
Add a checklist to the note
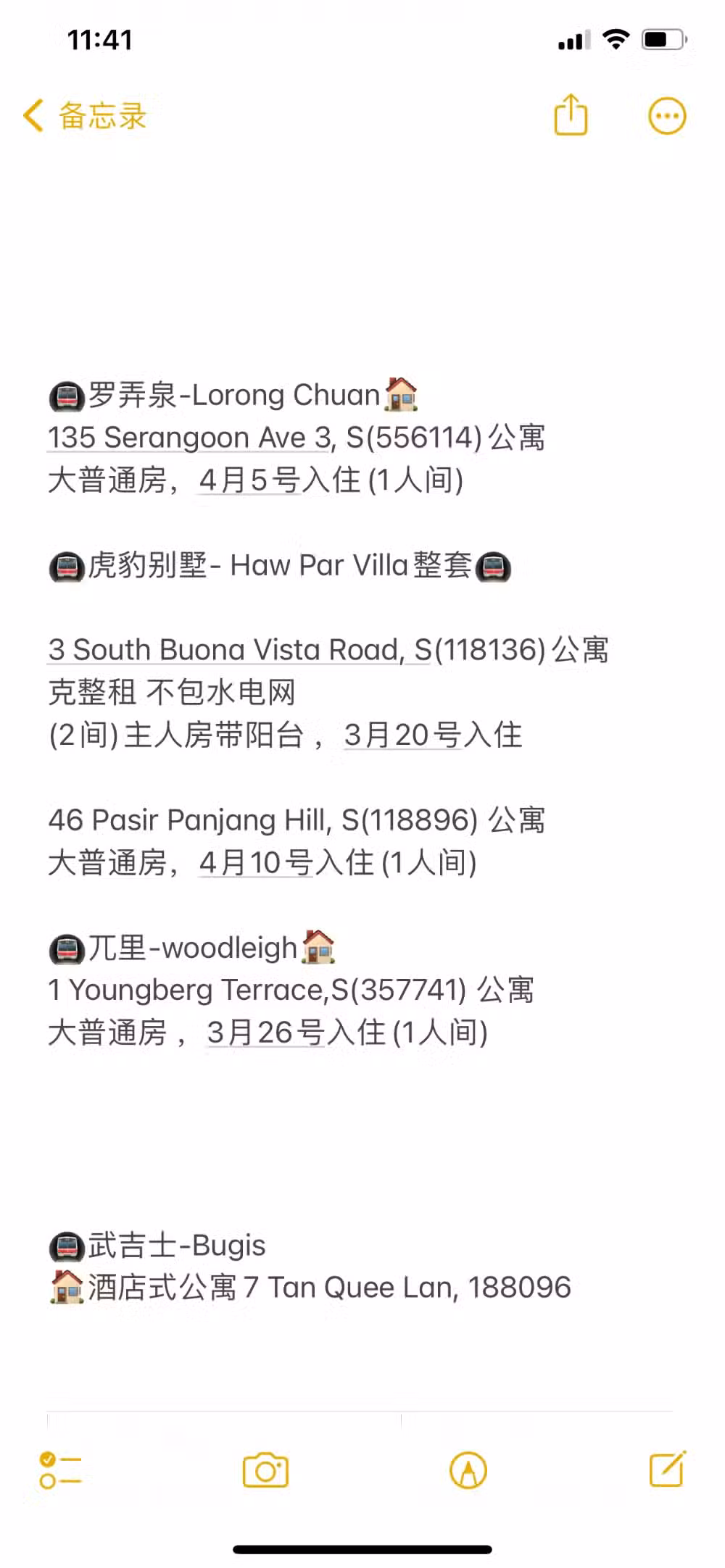[x=60, y=1470]
